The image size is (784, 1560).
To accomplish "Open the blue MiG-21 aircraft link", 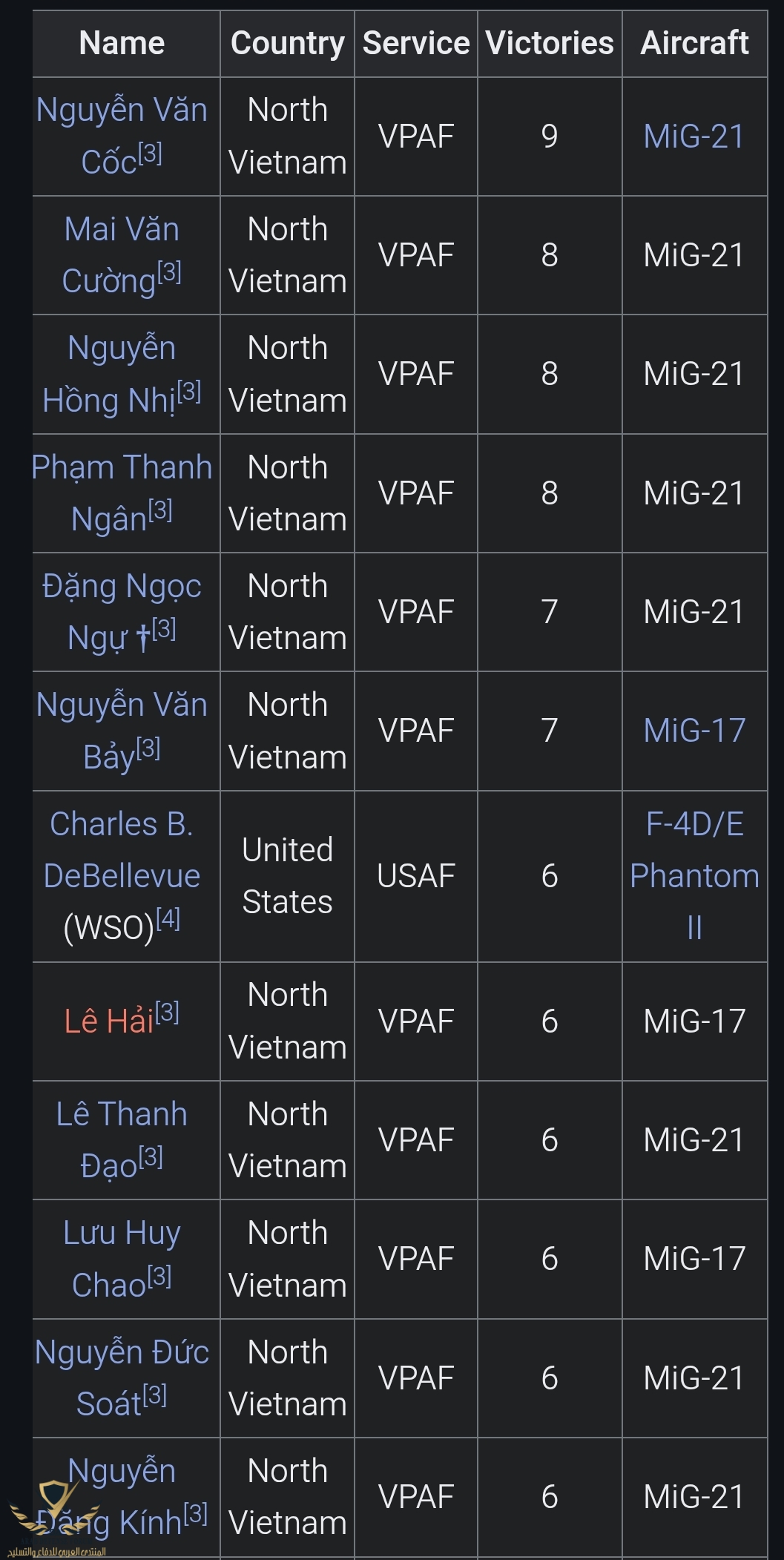I will (694, 136).
